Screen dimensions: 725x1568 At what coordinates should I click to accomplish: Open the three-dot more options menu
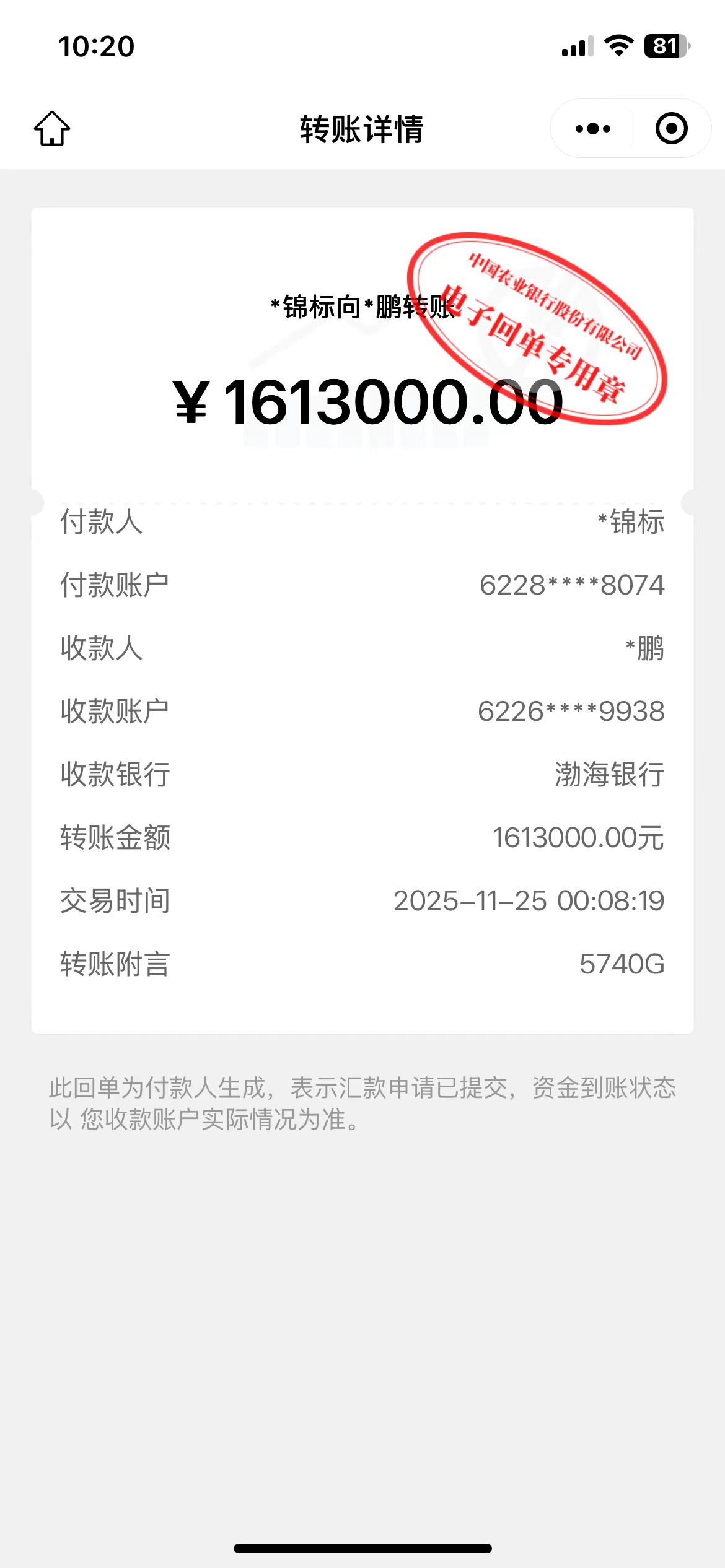pos(592,129)
